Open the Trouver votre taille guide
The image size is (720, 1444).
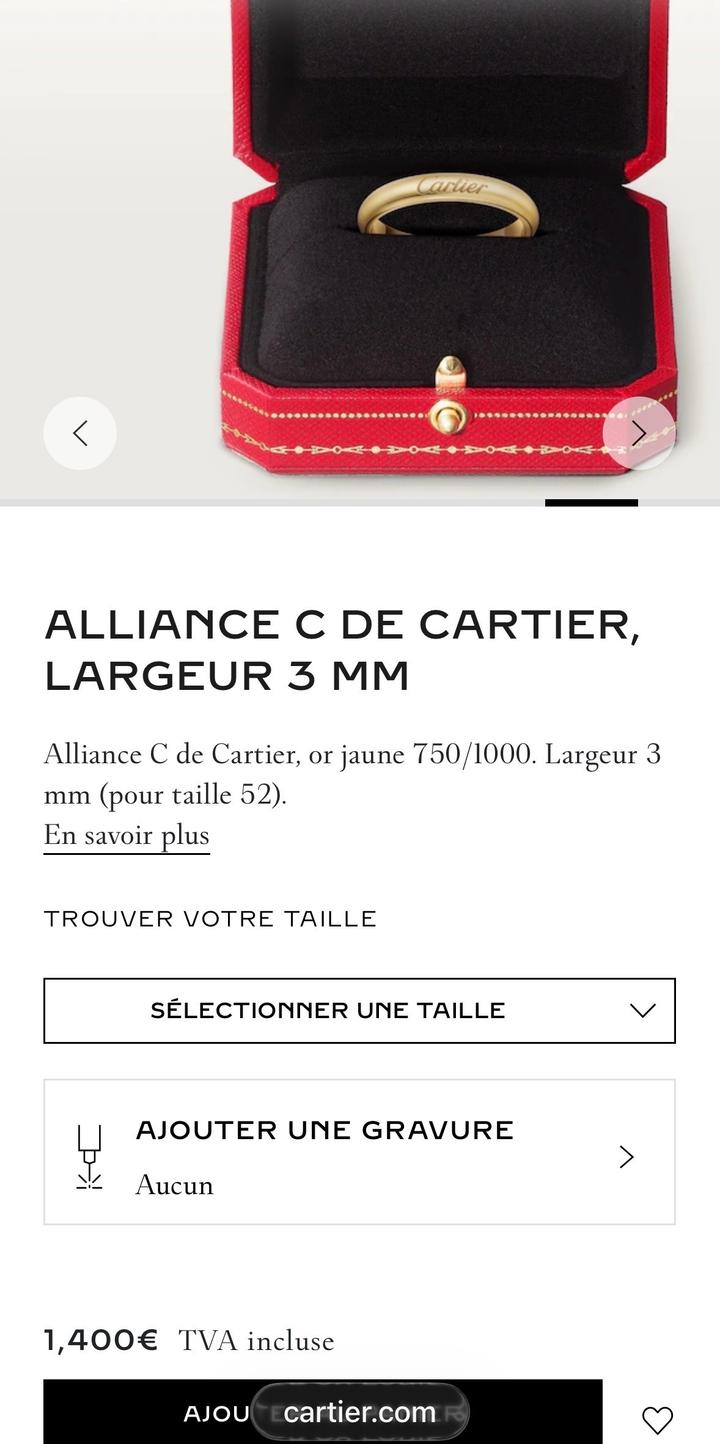(x=210, y=919)
